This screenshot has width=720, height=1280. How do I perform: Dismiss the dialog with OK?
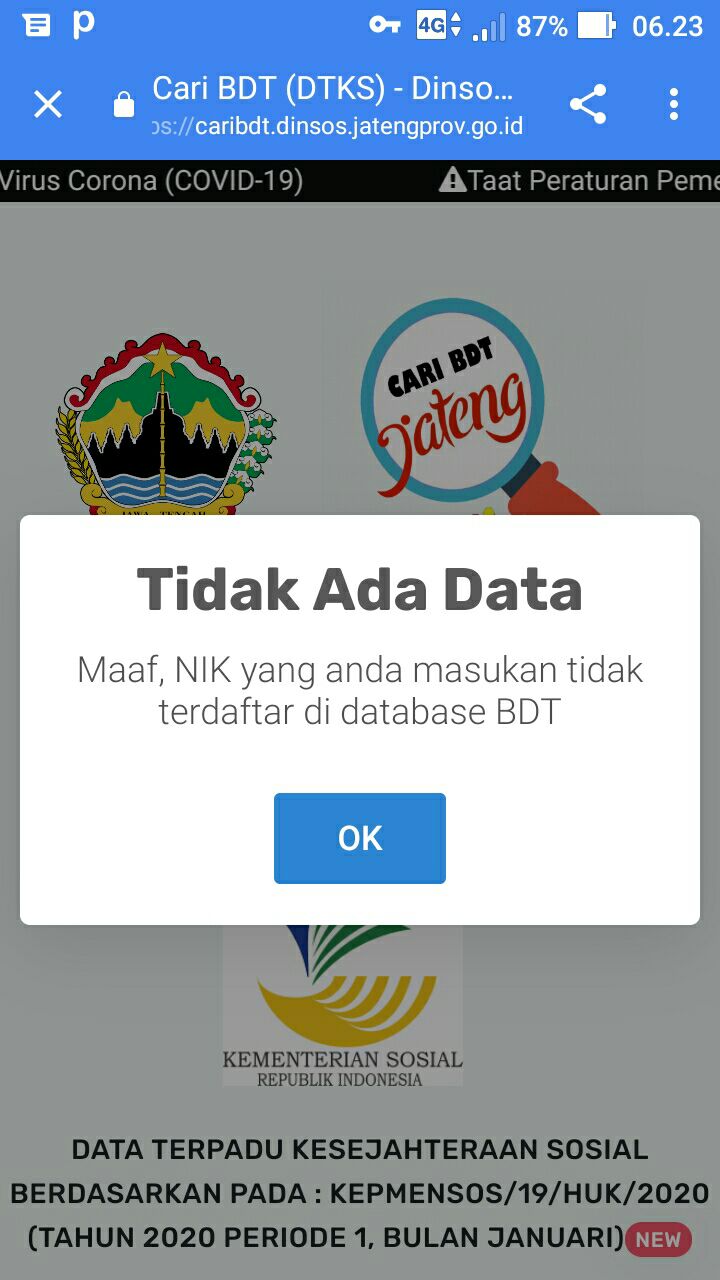point(359,838)
